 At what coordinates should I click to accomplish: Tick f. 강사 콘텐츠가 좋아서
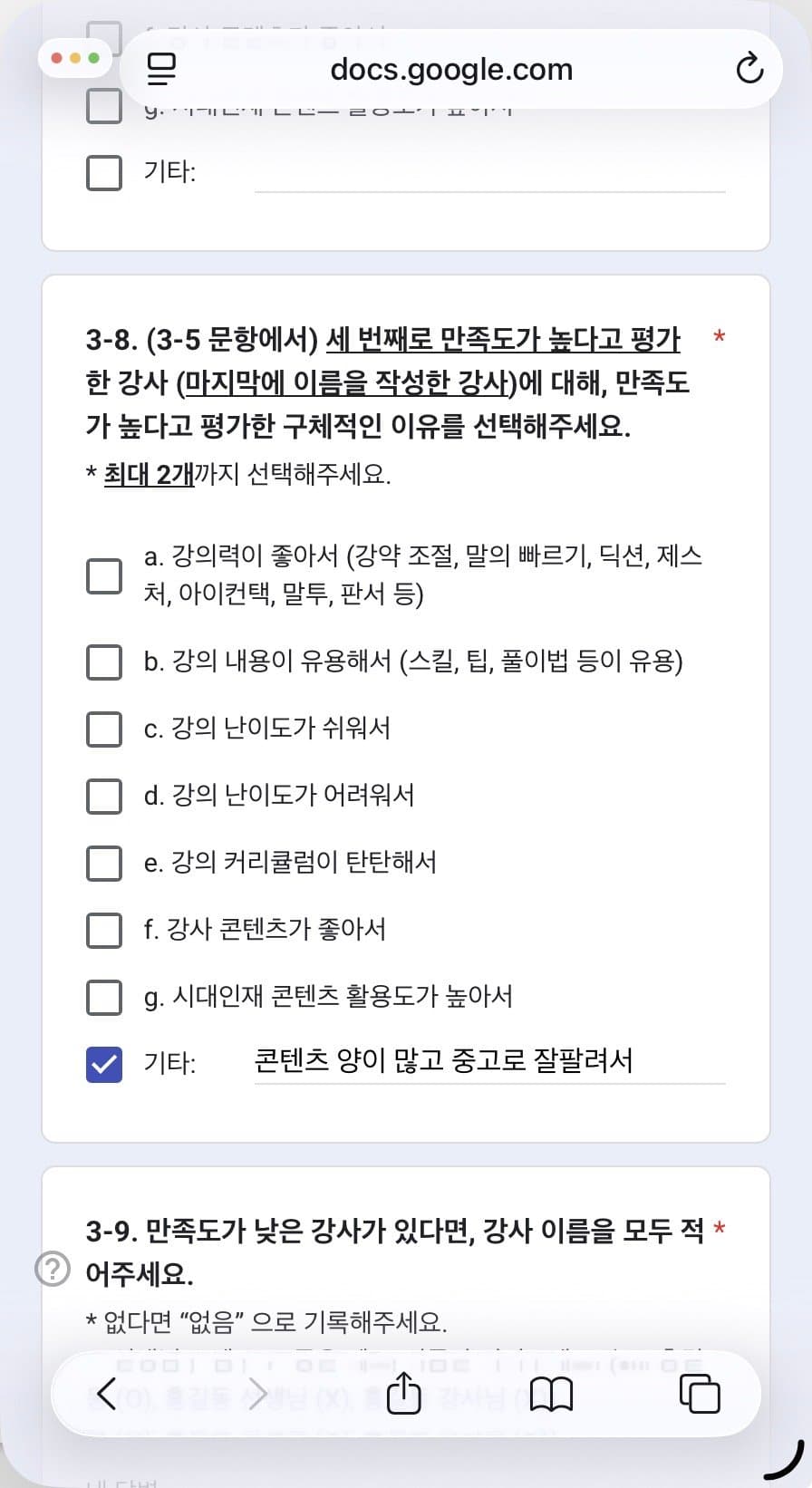click(104, 930)
